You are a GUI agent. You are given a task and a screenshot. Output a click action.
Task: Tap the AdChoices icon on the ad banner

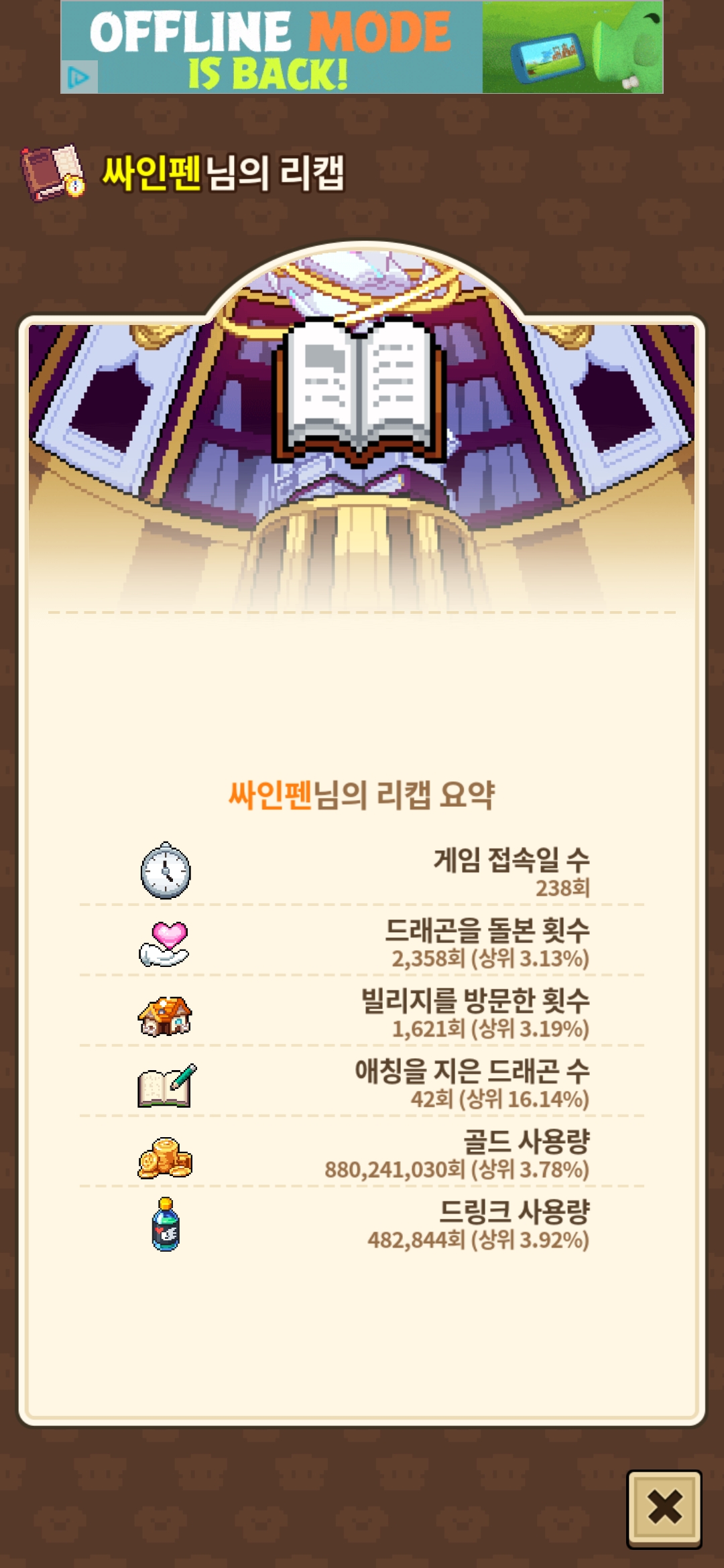(79, 78)
